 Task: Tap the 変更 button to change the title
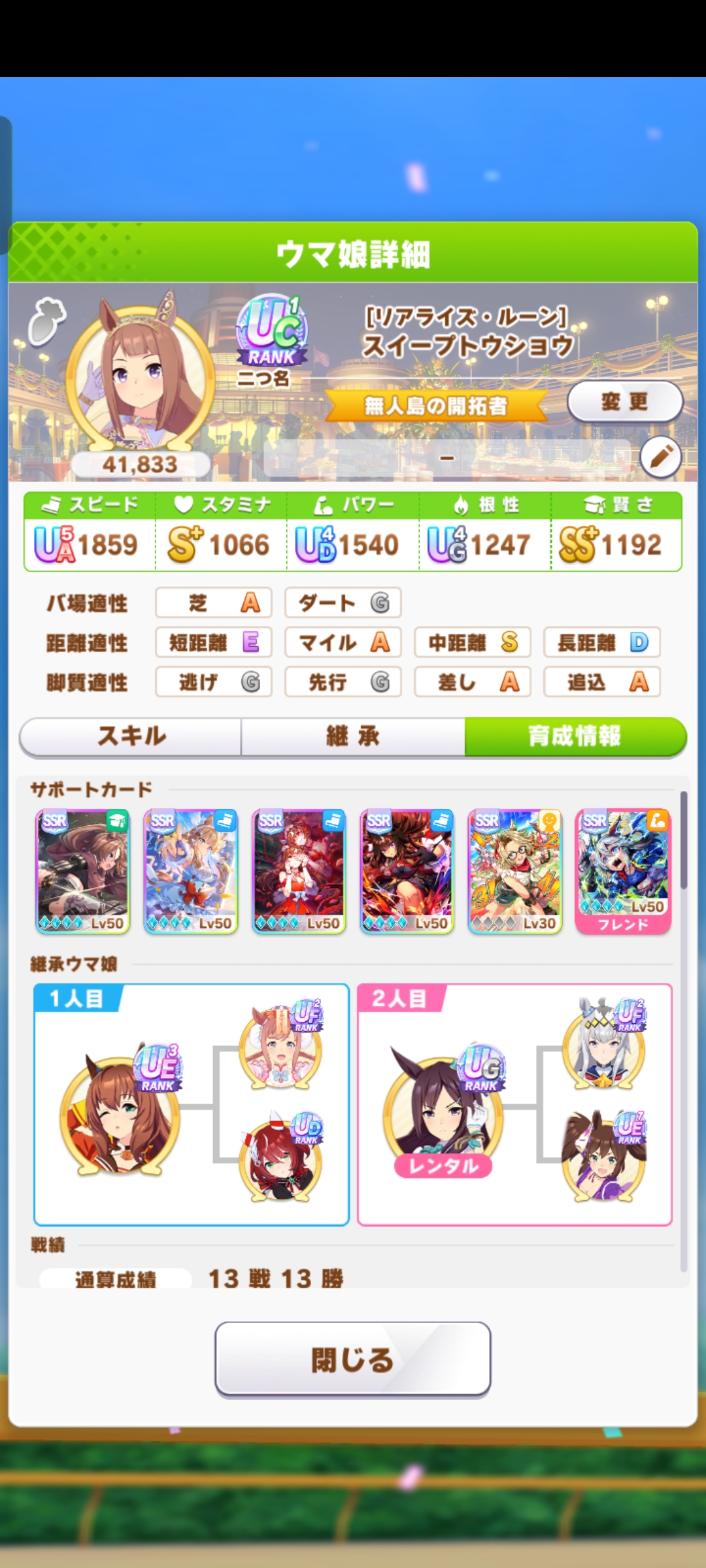(625, 401)
